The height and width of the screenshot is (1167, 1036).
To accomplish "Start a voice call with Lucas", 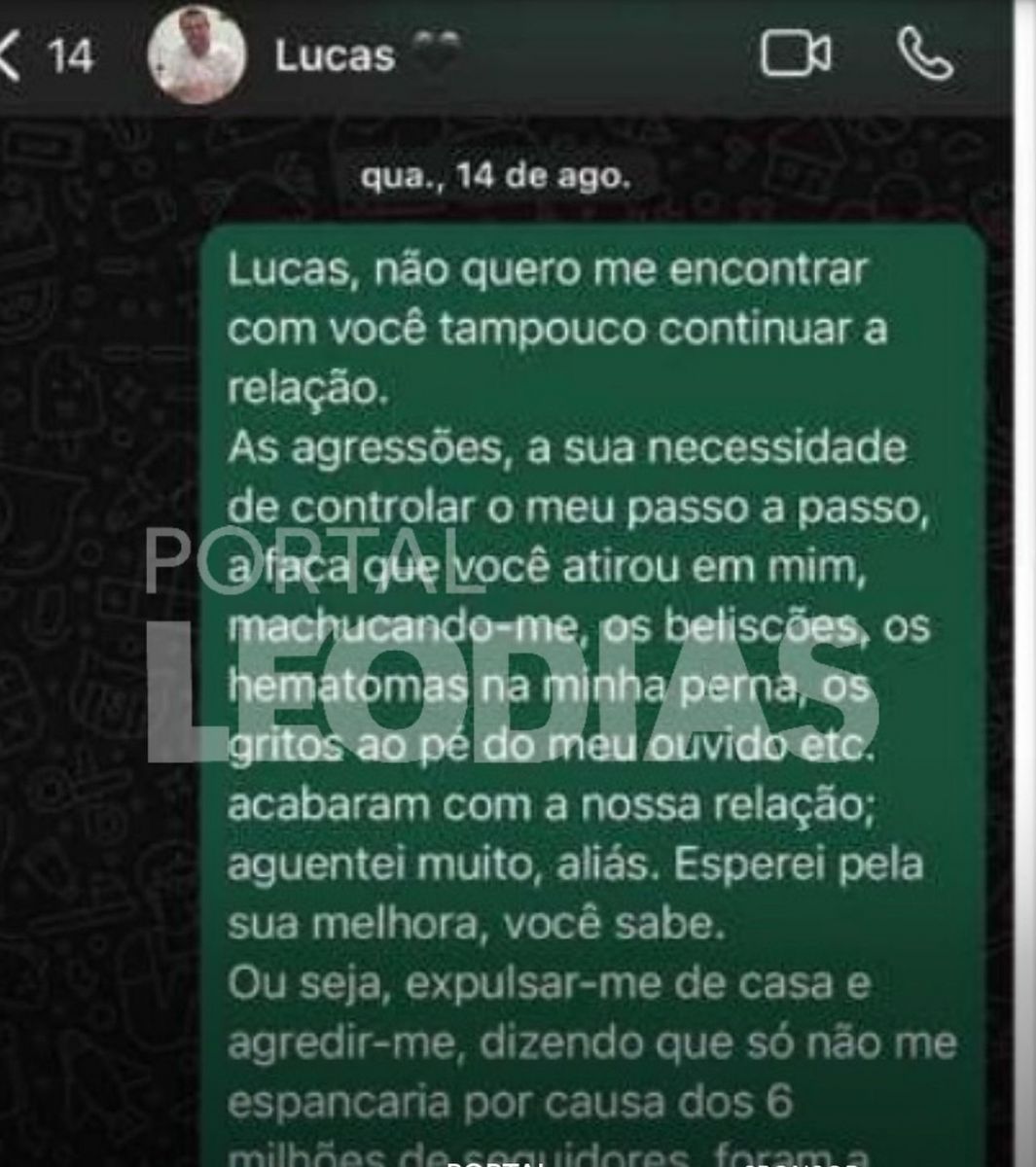I will point(924,53).
